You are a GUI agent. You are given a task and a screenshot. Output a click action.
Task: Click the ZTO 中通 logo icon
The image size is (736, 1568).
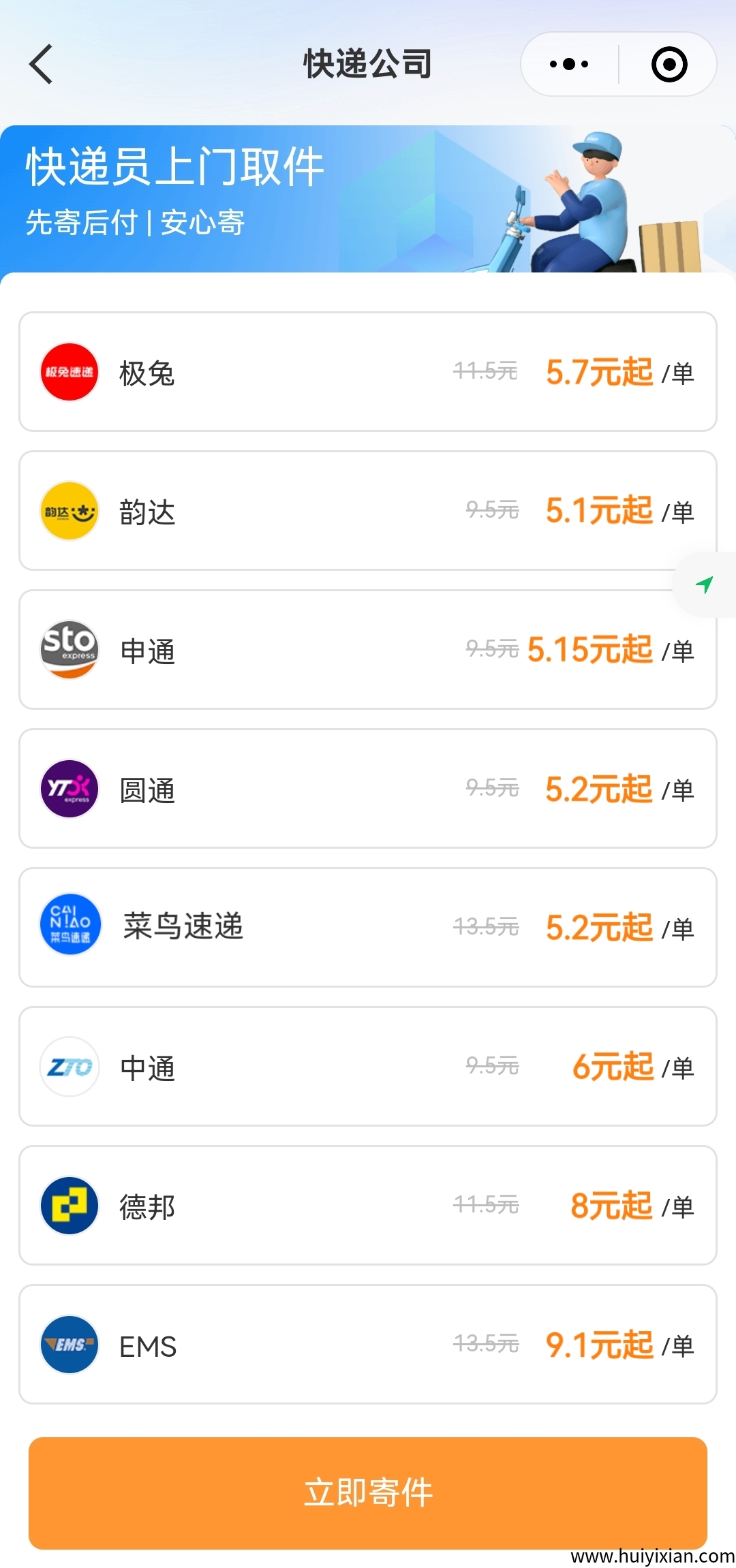(69, 1066)
